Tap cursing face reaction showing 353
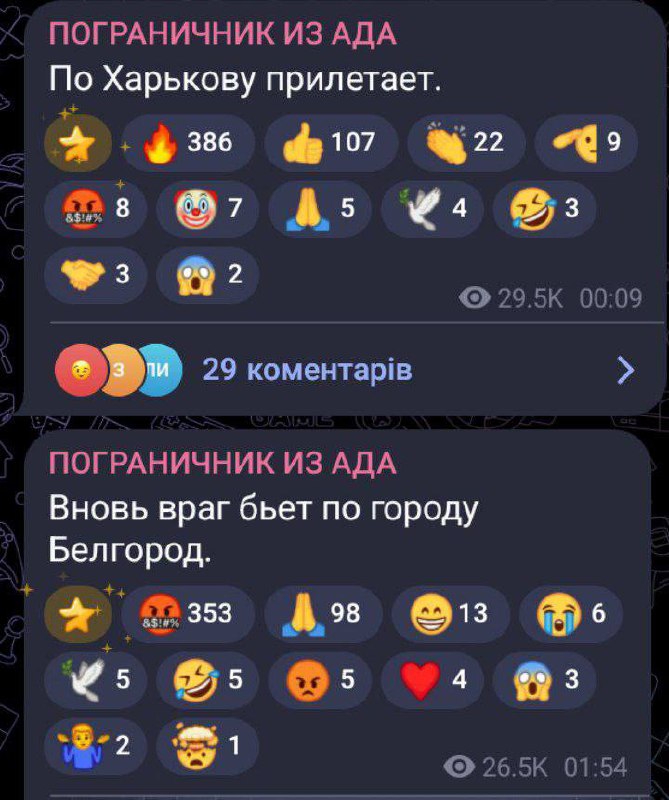The height and width of the screenshot is (800, 669). click(x=187, y=612)
